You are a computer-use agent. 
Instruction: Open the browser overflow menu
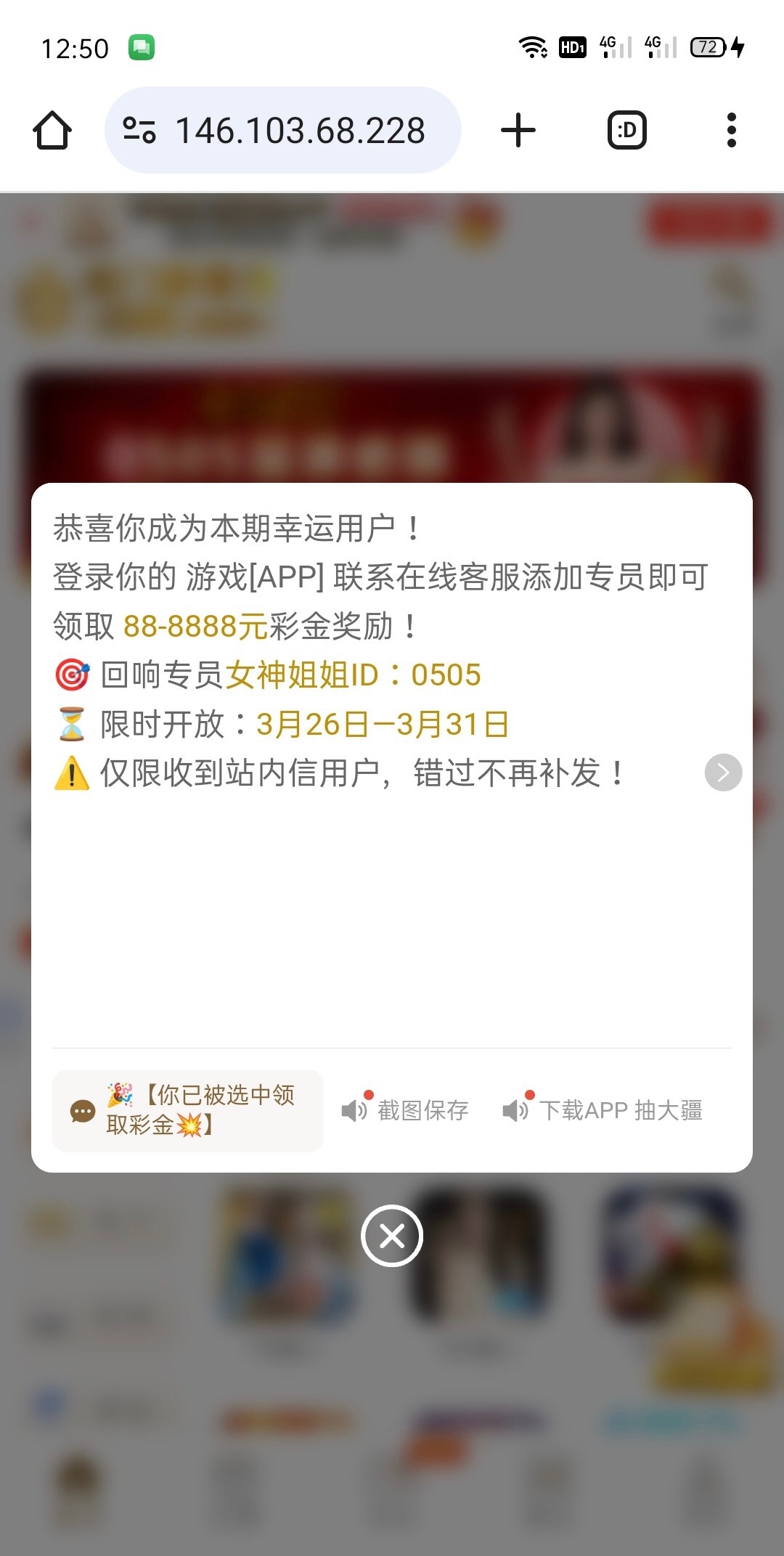pyautogui.click(x=731, y=131)
